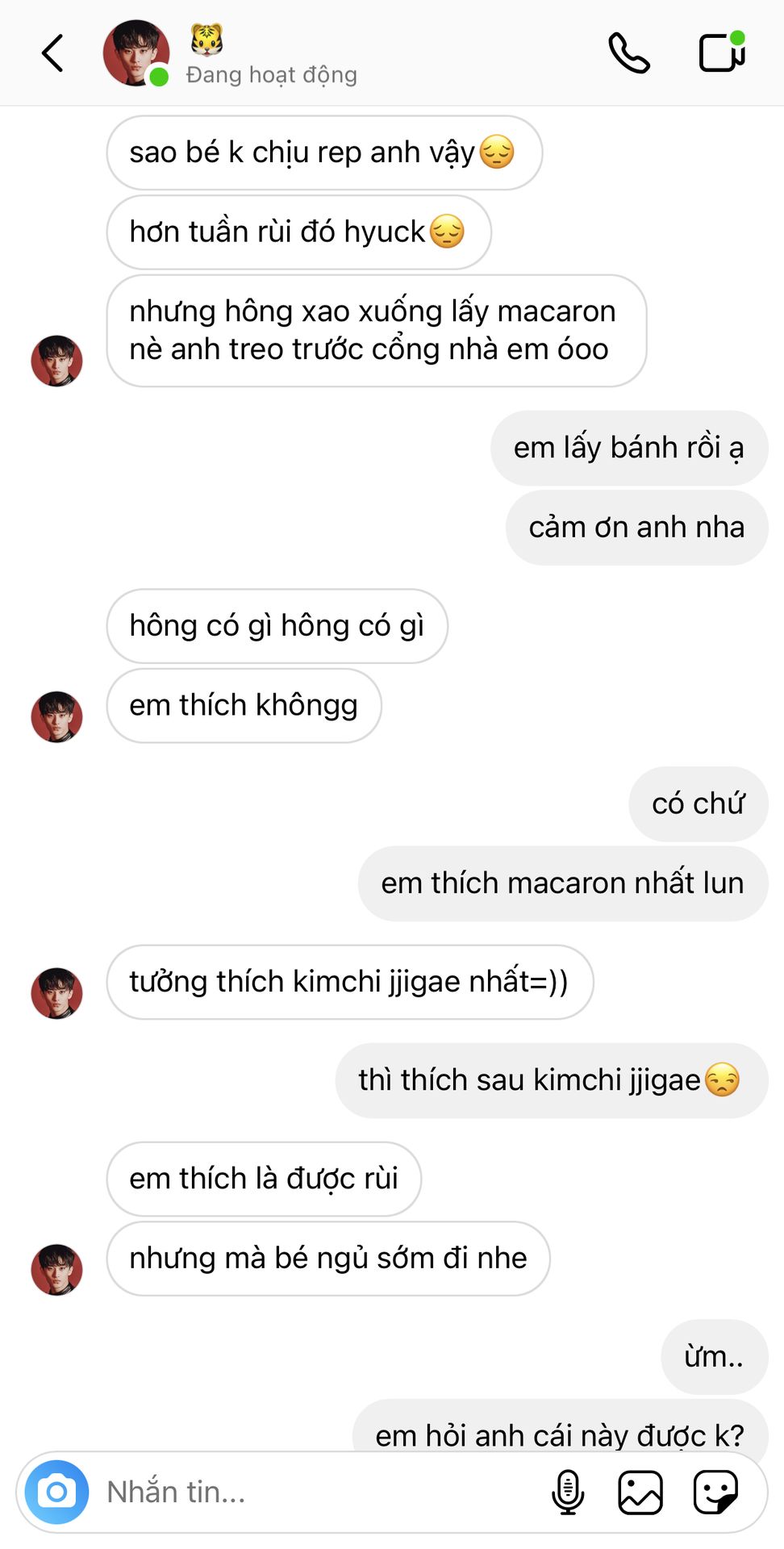Open the camera in the message bar
Image resolution: width=784 pixels, height=1549 pixels.
(56, 1492)
